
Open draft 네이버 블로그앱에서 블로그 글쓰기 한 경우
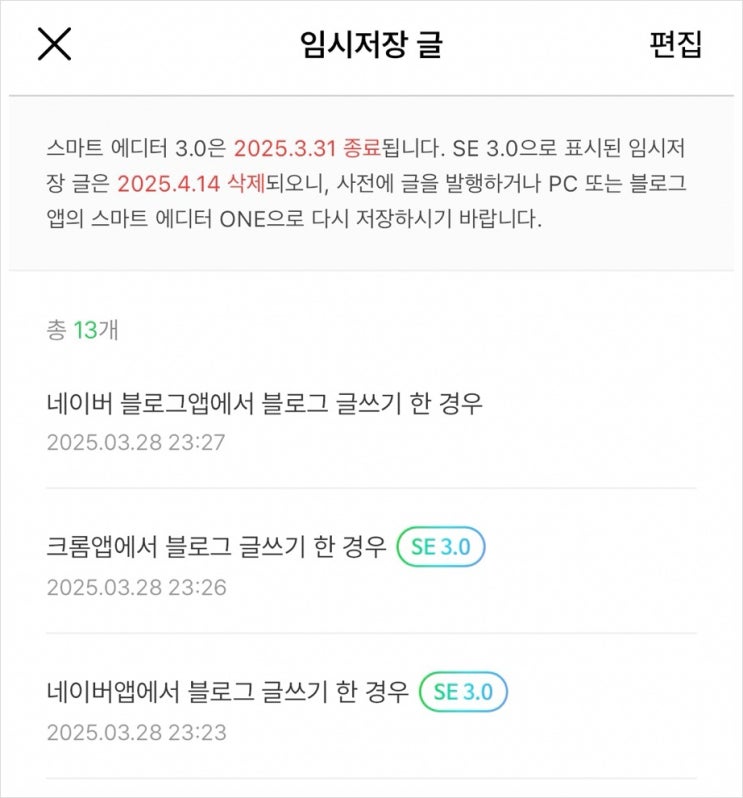coord(372,421)
